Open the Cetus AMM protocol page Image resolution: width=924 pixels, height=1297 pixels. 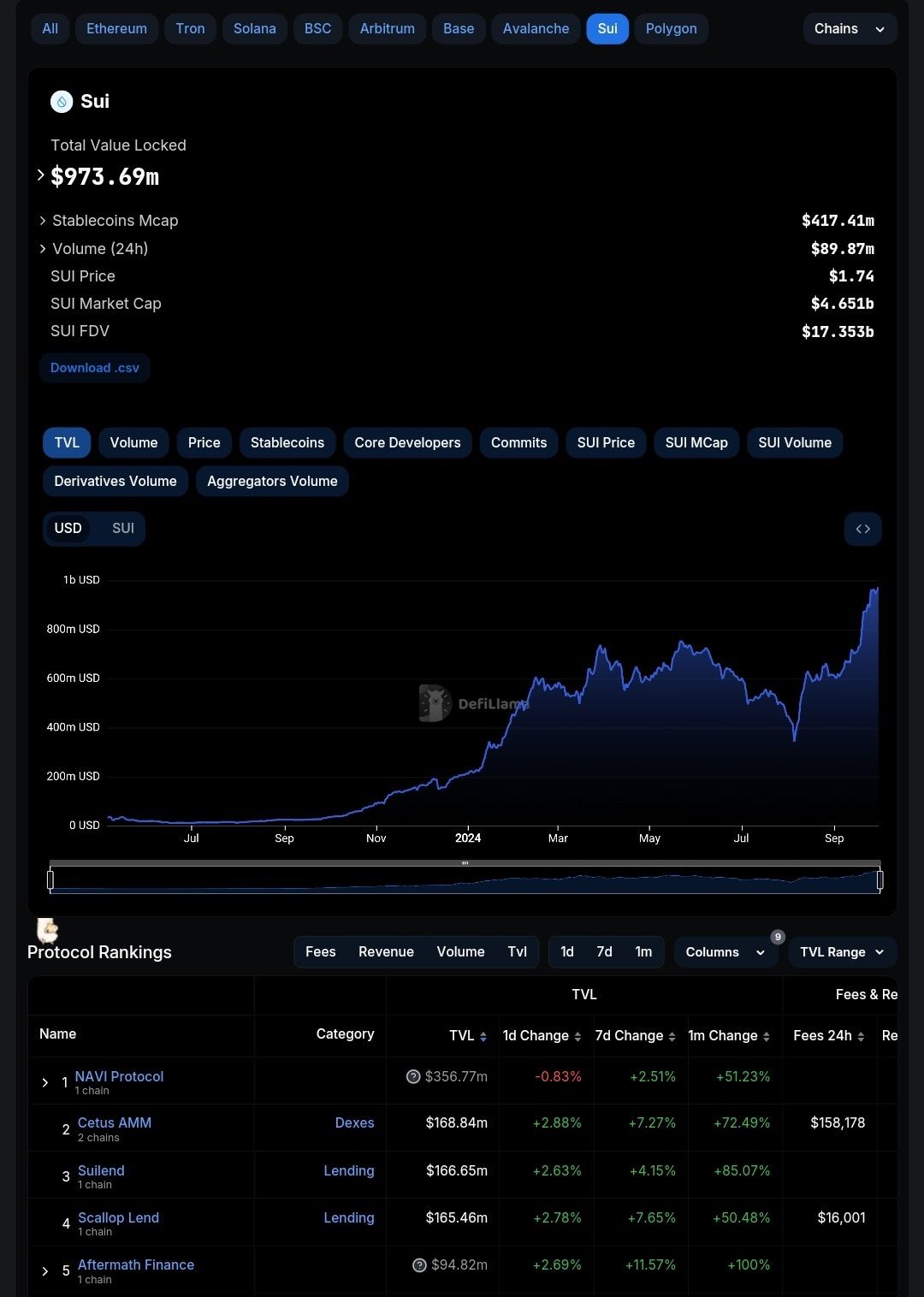pyautogui.click(x=115, y=1122)
